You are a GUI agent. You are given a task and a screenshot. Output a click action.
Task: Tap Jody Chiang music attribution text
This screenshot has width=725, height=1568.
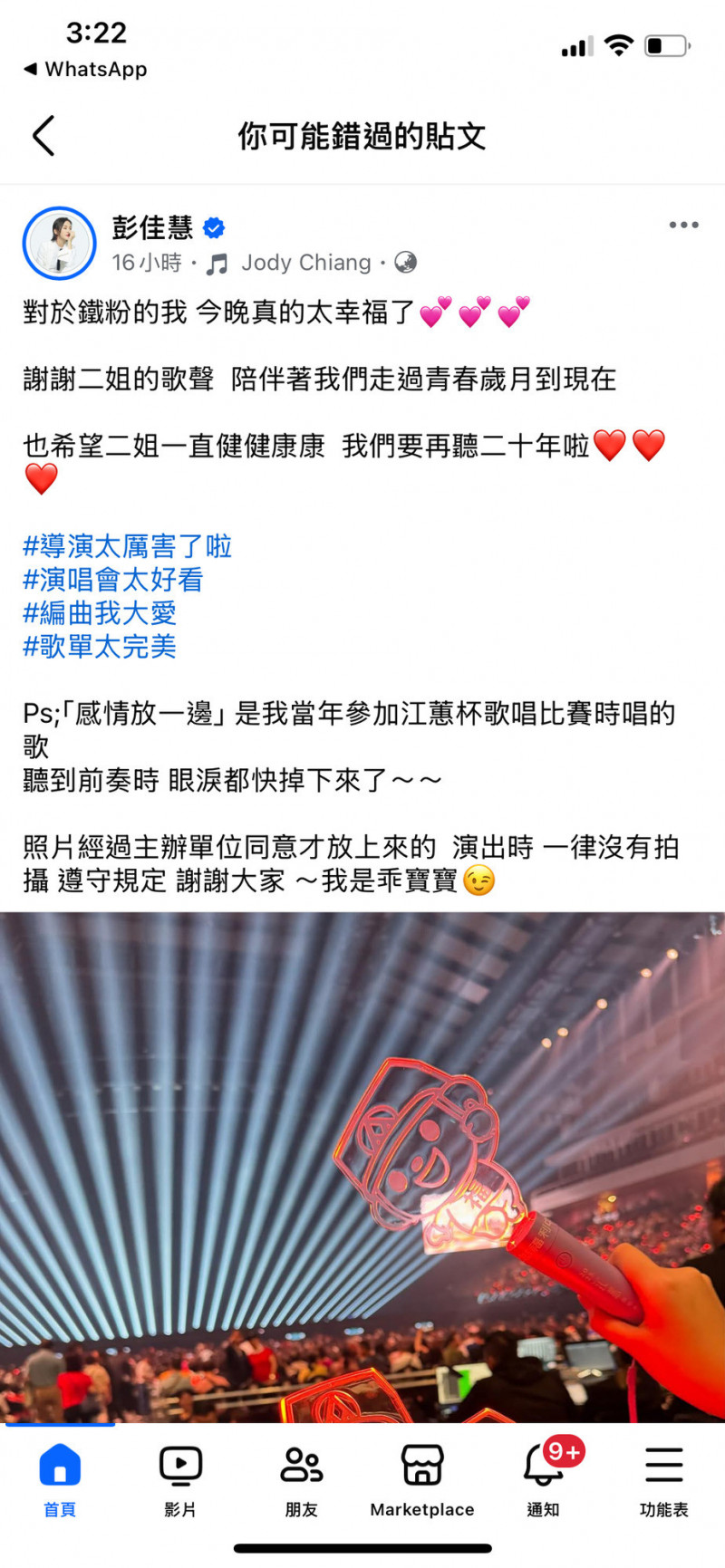click(x=304, y=263)
